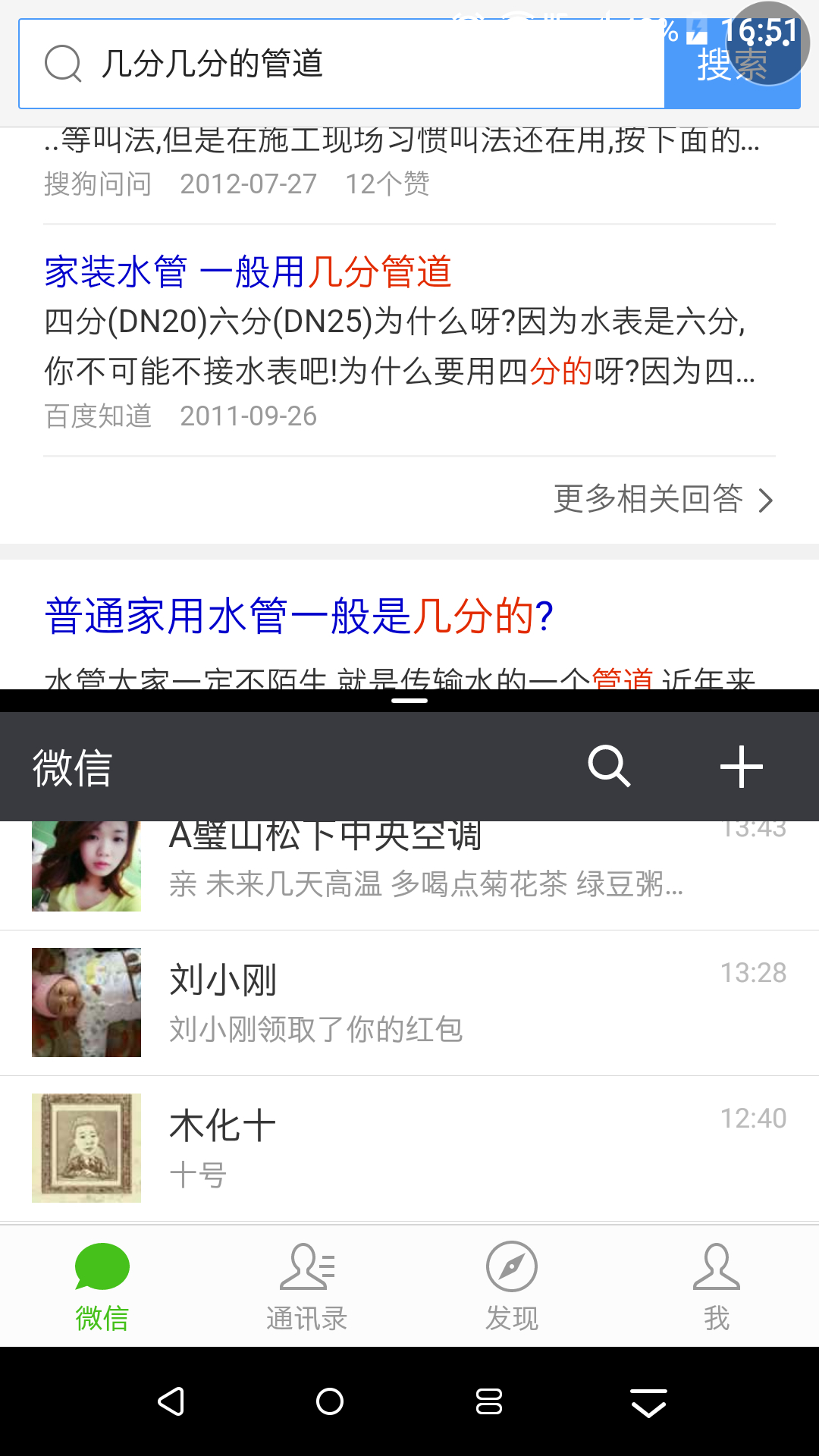This screenshot has height=1456, width=819.
Task: Tap the system home button
Action: (330, 1401)
